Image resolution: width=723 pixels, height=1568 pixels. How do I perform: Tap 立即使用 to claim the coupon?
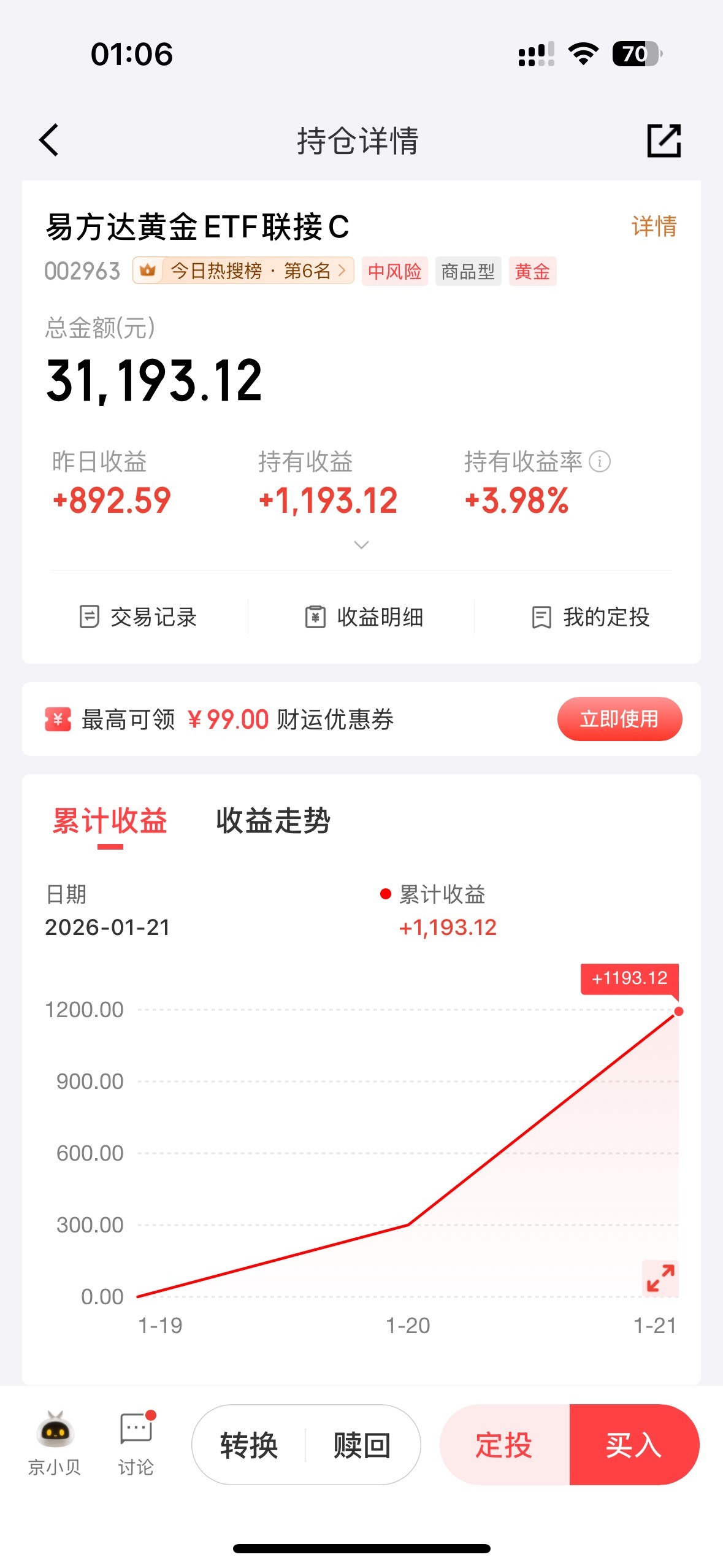point(619,718)
